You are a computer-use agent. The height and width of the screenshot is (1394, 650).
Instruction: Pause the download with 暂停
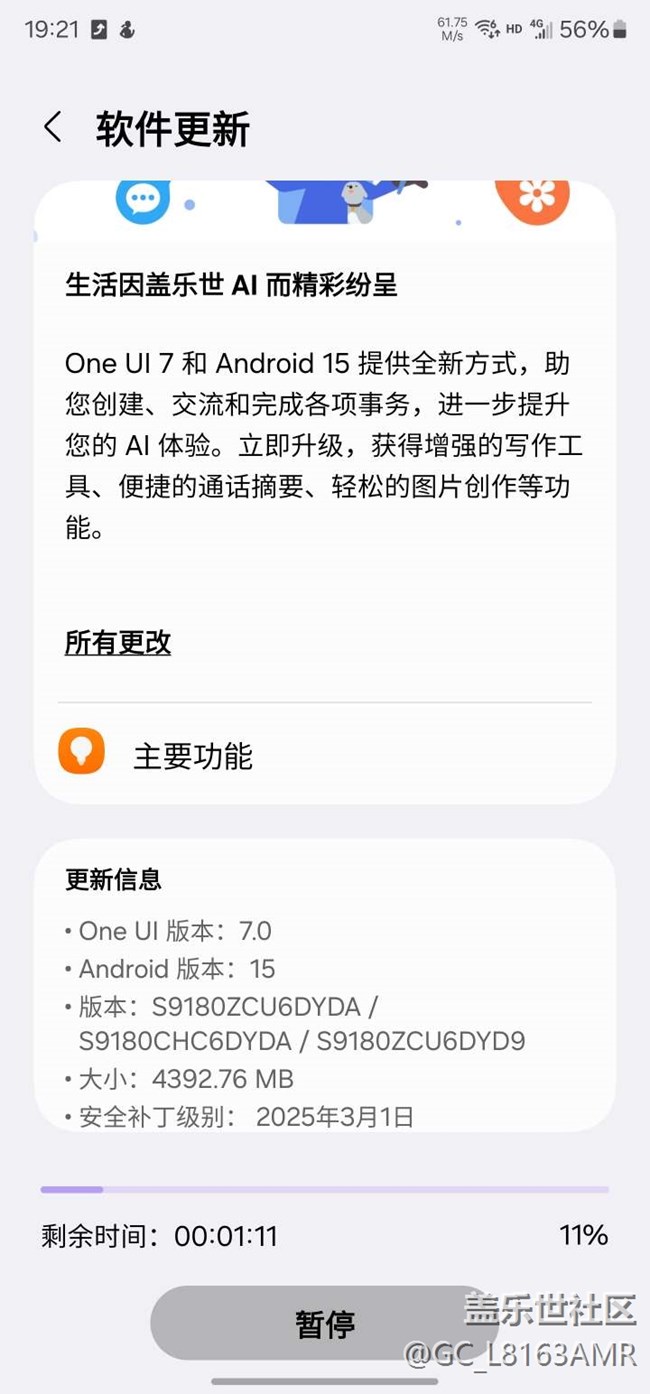pyautogui.click(x=324, y=1323)
